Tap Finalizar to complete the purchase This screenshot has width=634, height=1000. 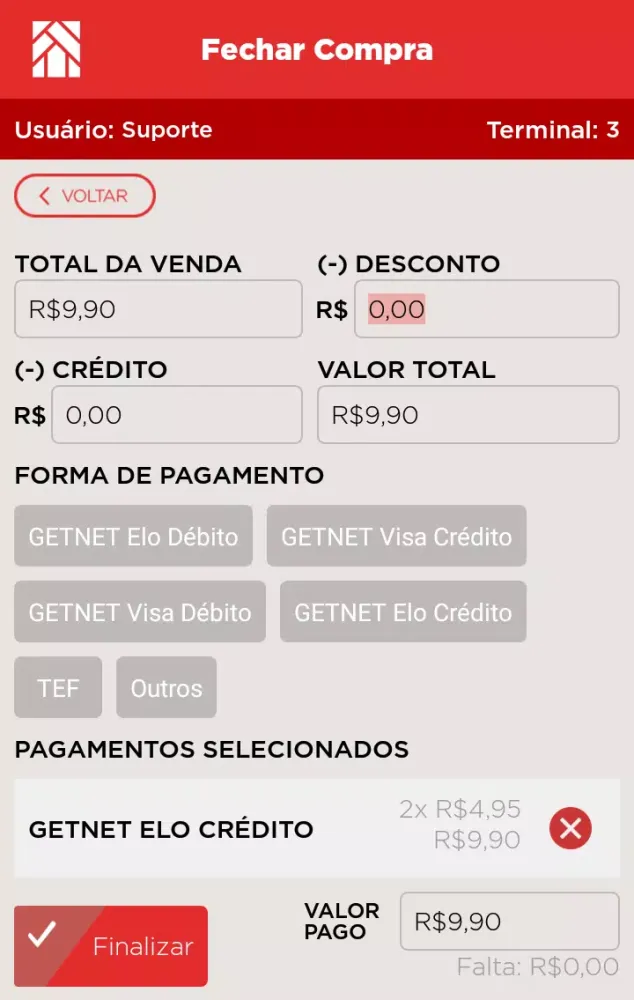[x=111, y=946]
